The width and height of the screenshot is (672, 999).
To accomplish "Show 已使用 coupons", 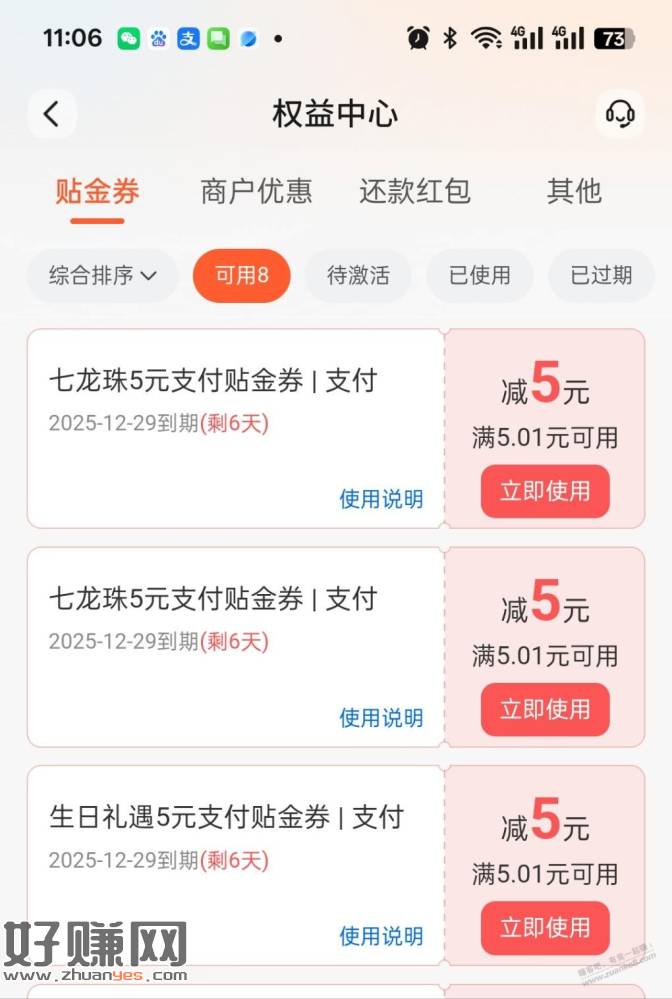I will [480, 276].
